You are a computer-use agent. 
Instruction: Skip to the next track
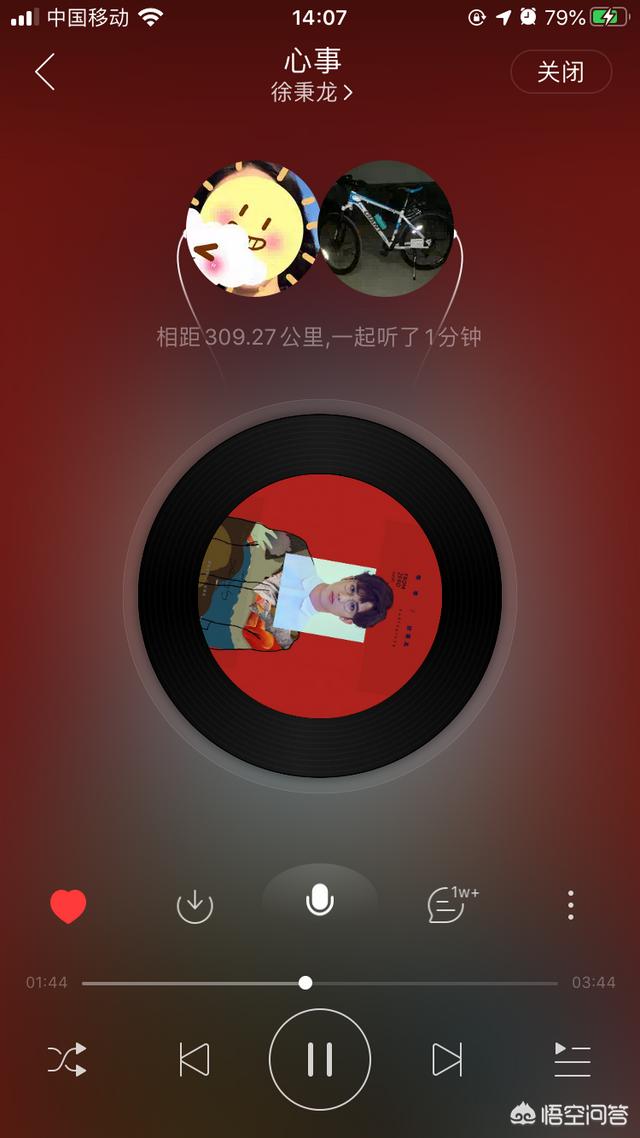click(446, 1059)
